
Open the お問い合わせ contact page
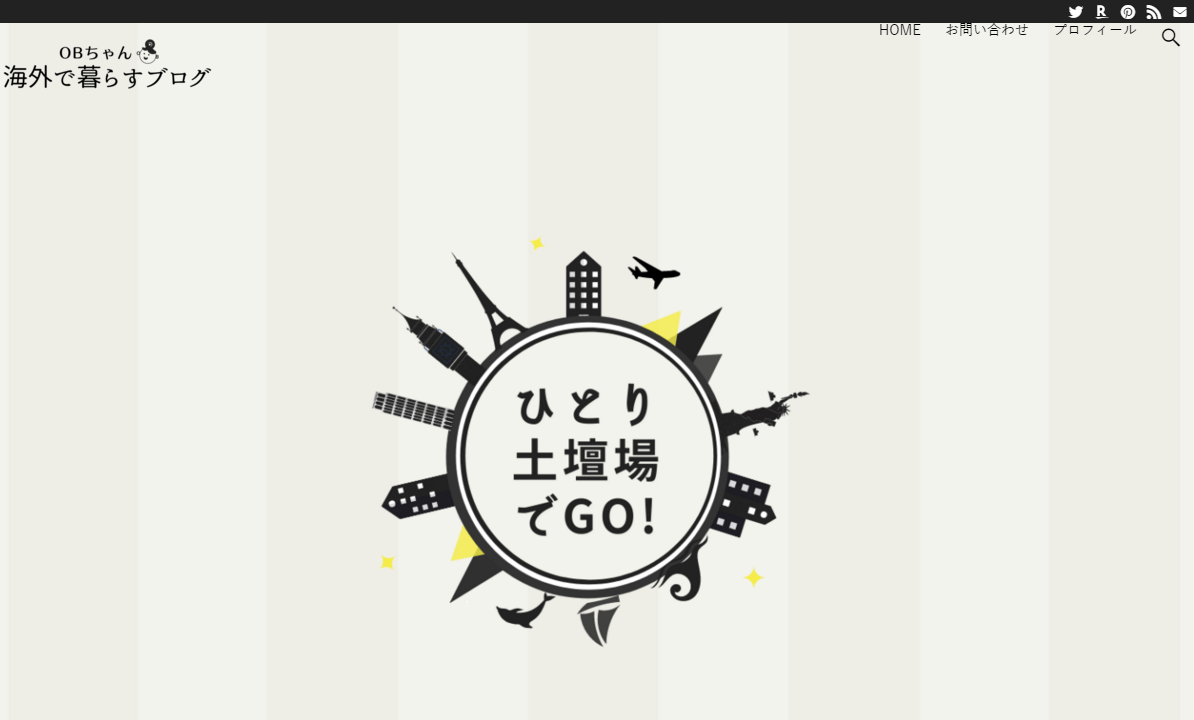[x=986, y=30]
